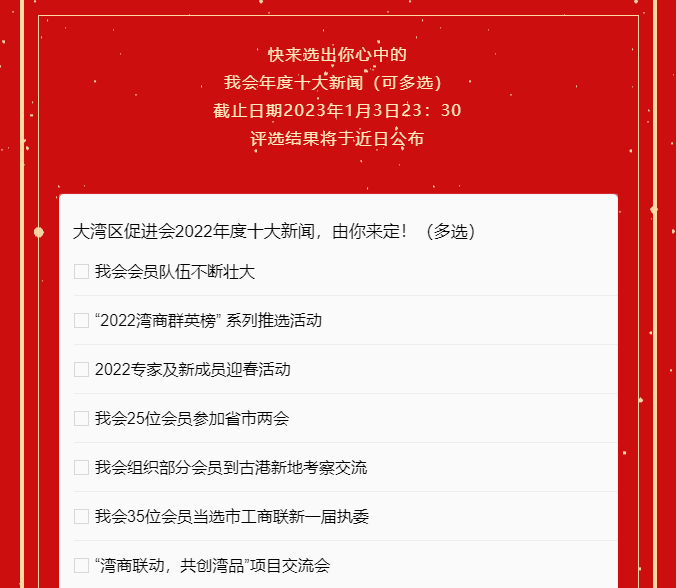Vote for 我会35位会员当选市工商联新一届执委
This screenshot has width=676, height=588.
[82, 516]
